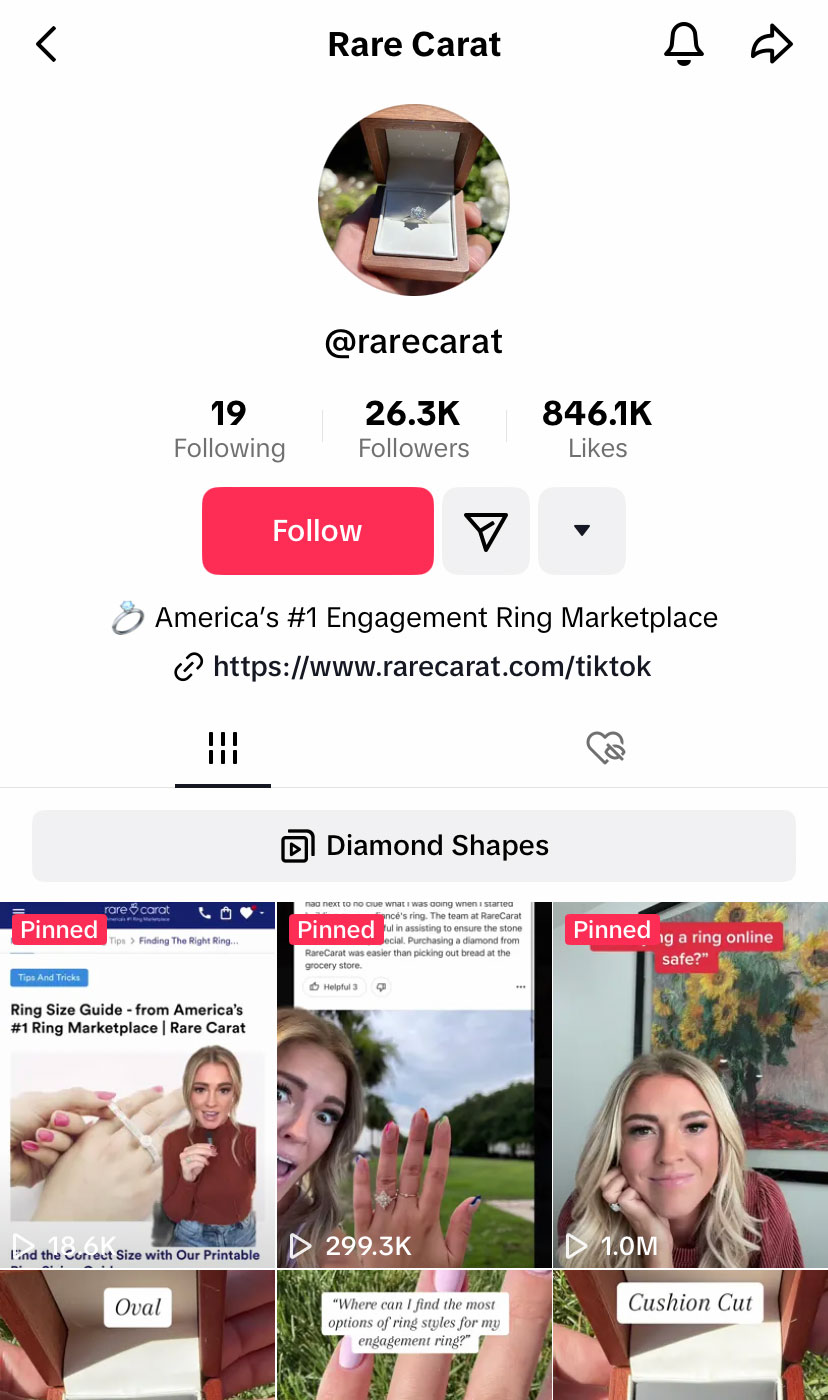Open the Cushion Cut video

(690, 1336)
